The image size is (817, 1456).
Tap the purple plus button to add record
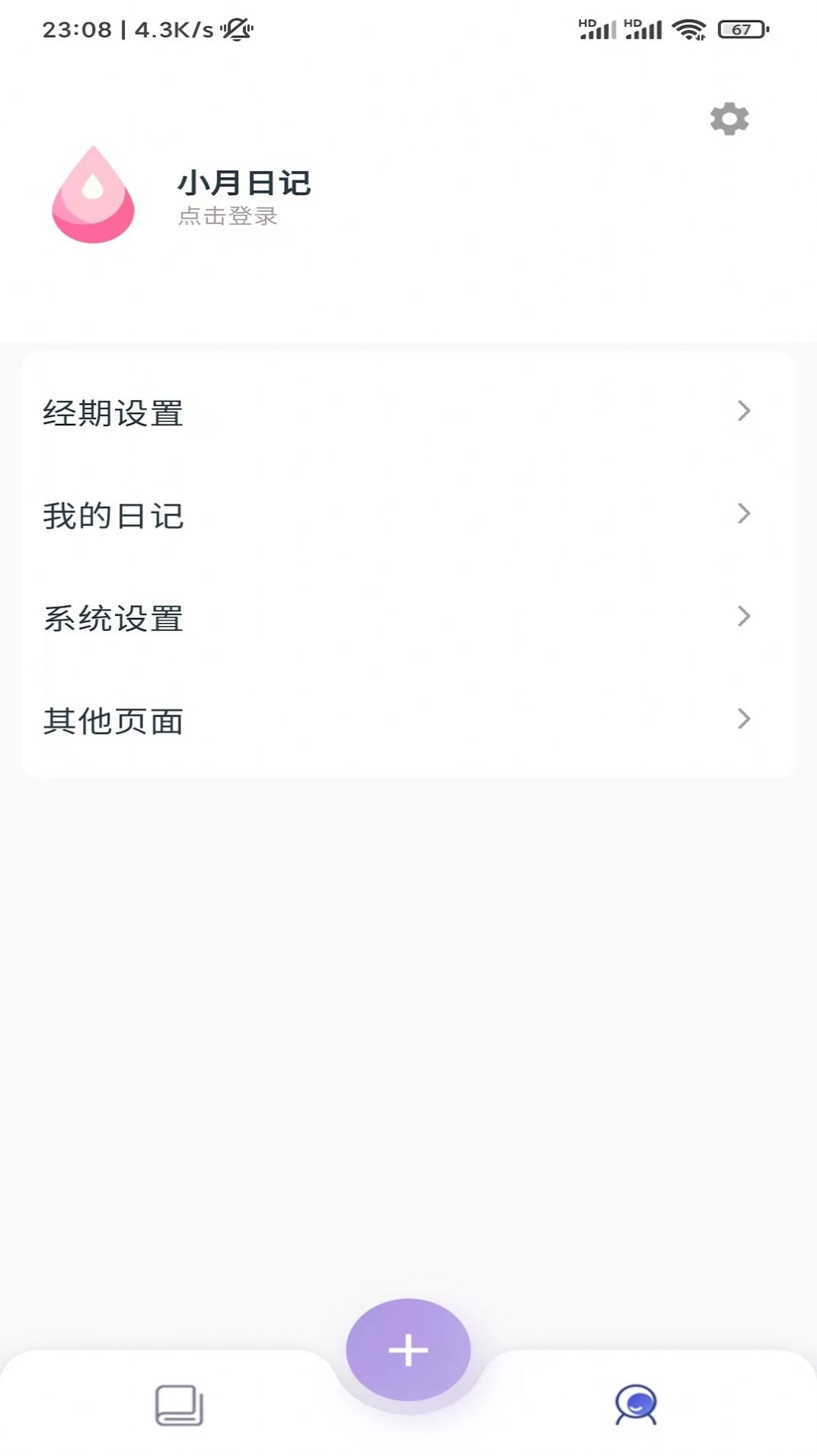pos(408,1349)
